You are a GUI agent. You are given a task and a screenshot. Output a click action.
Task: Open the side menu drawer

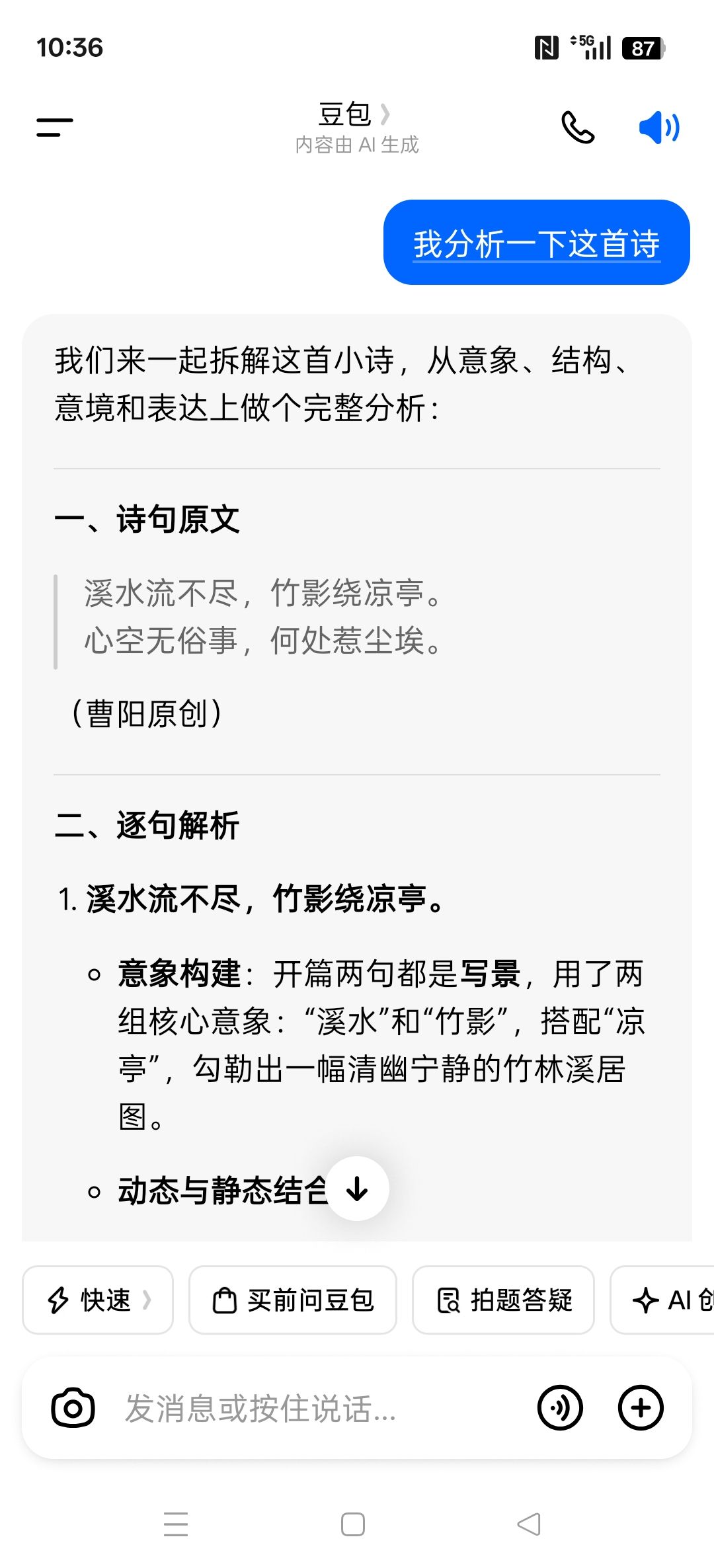click(x=54, y=128)
